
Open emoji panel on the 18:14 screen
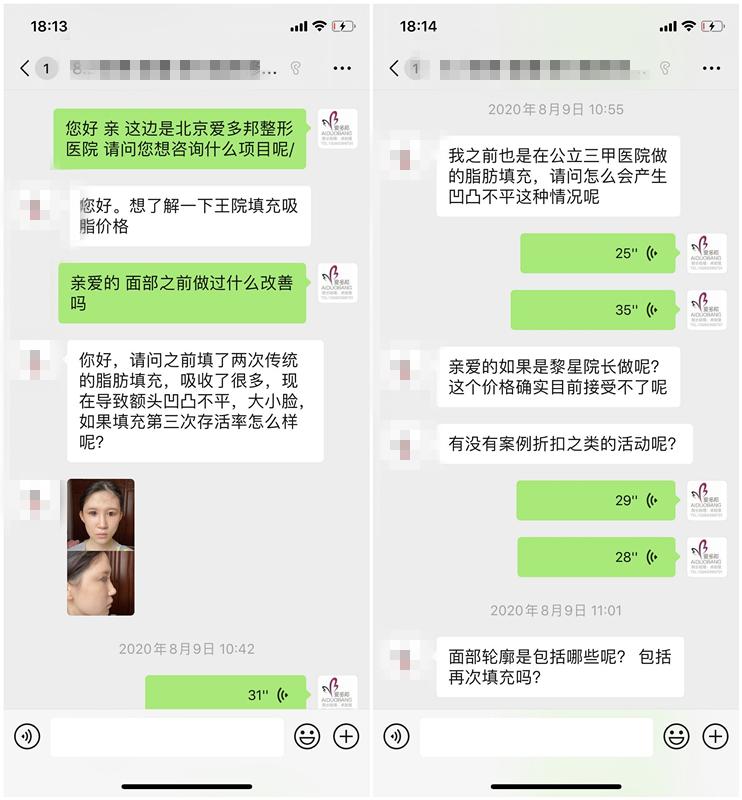676,737
